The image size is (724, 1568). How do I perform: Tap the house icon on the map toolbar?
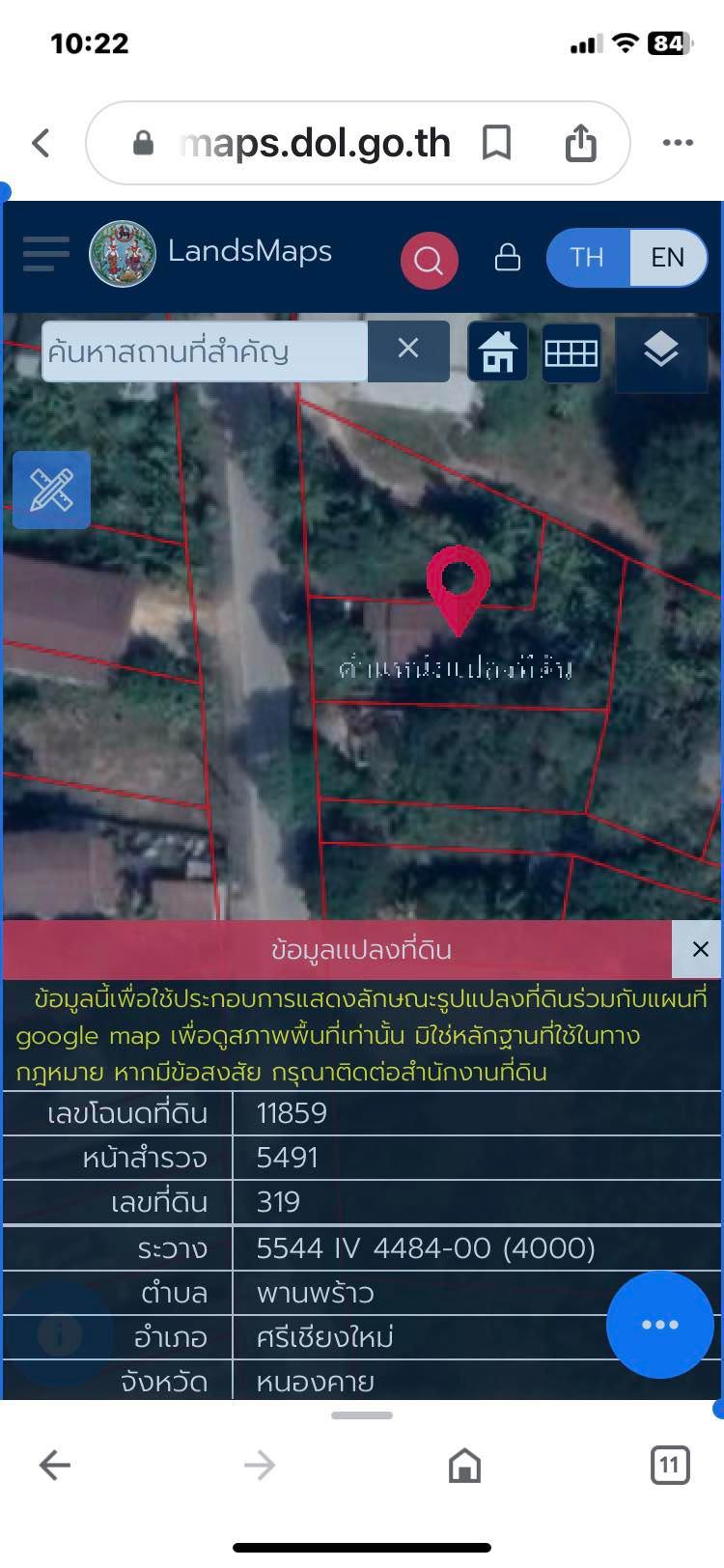pyautogui.click(x=497, y=352)
